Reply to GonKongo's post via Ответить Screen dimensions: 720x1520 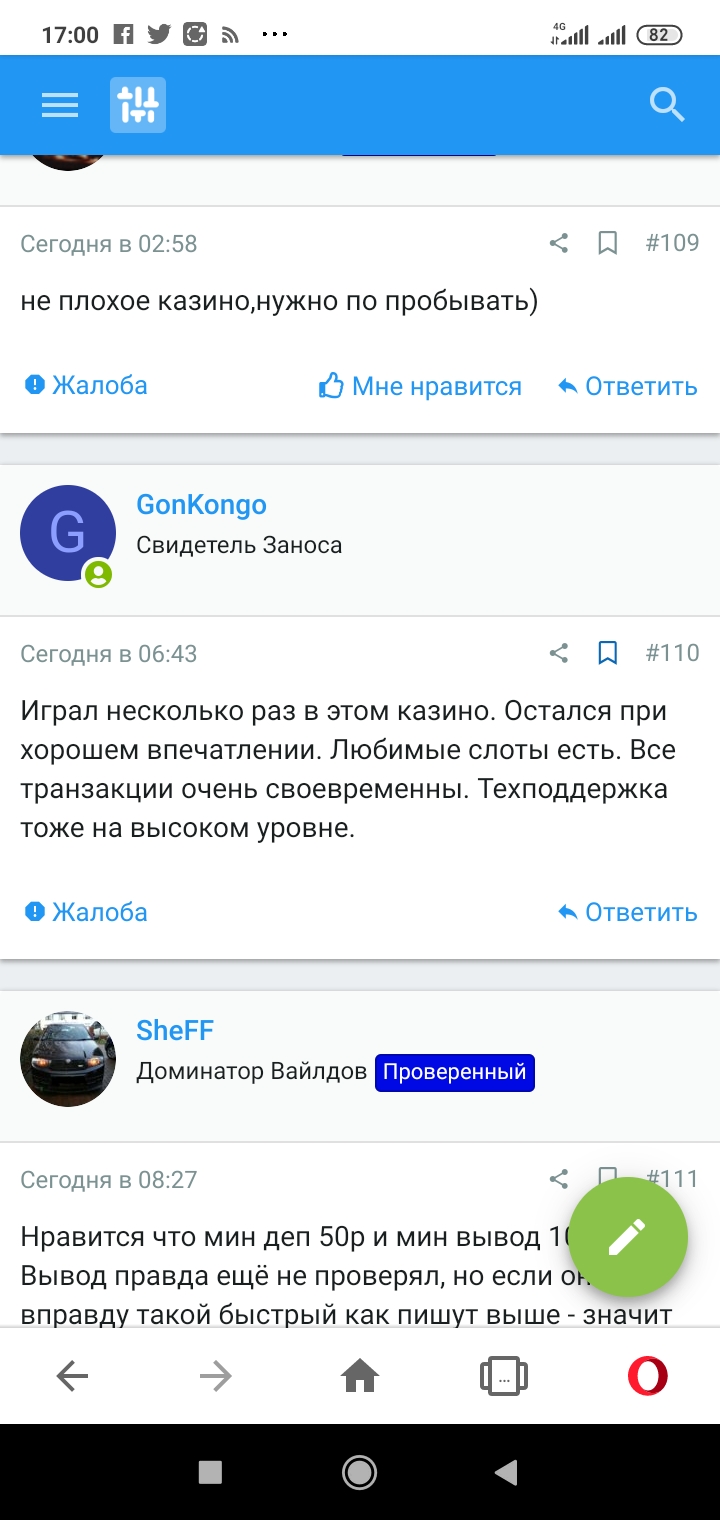click(x=628, y=912)
